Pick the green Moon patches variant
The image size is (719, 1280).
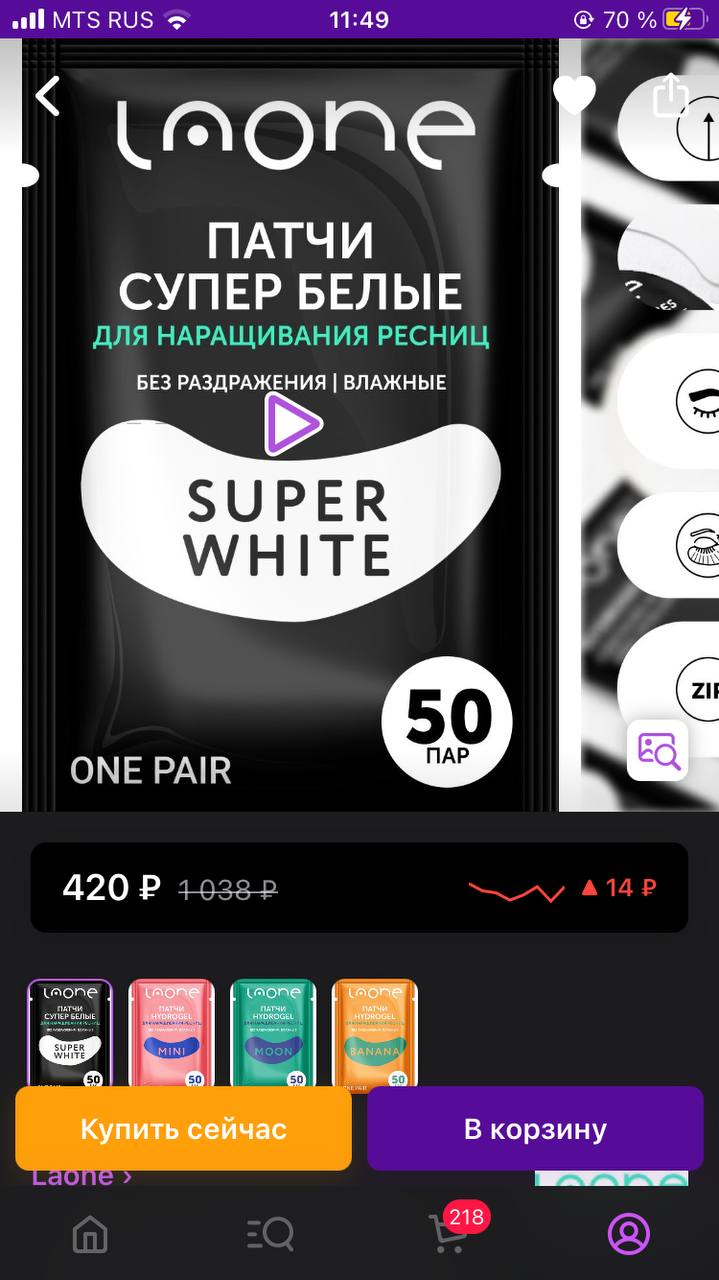pyautogui.click(x=273, y=1033)
